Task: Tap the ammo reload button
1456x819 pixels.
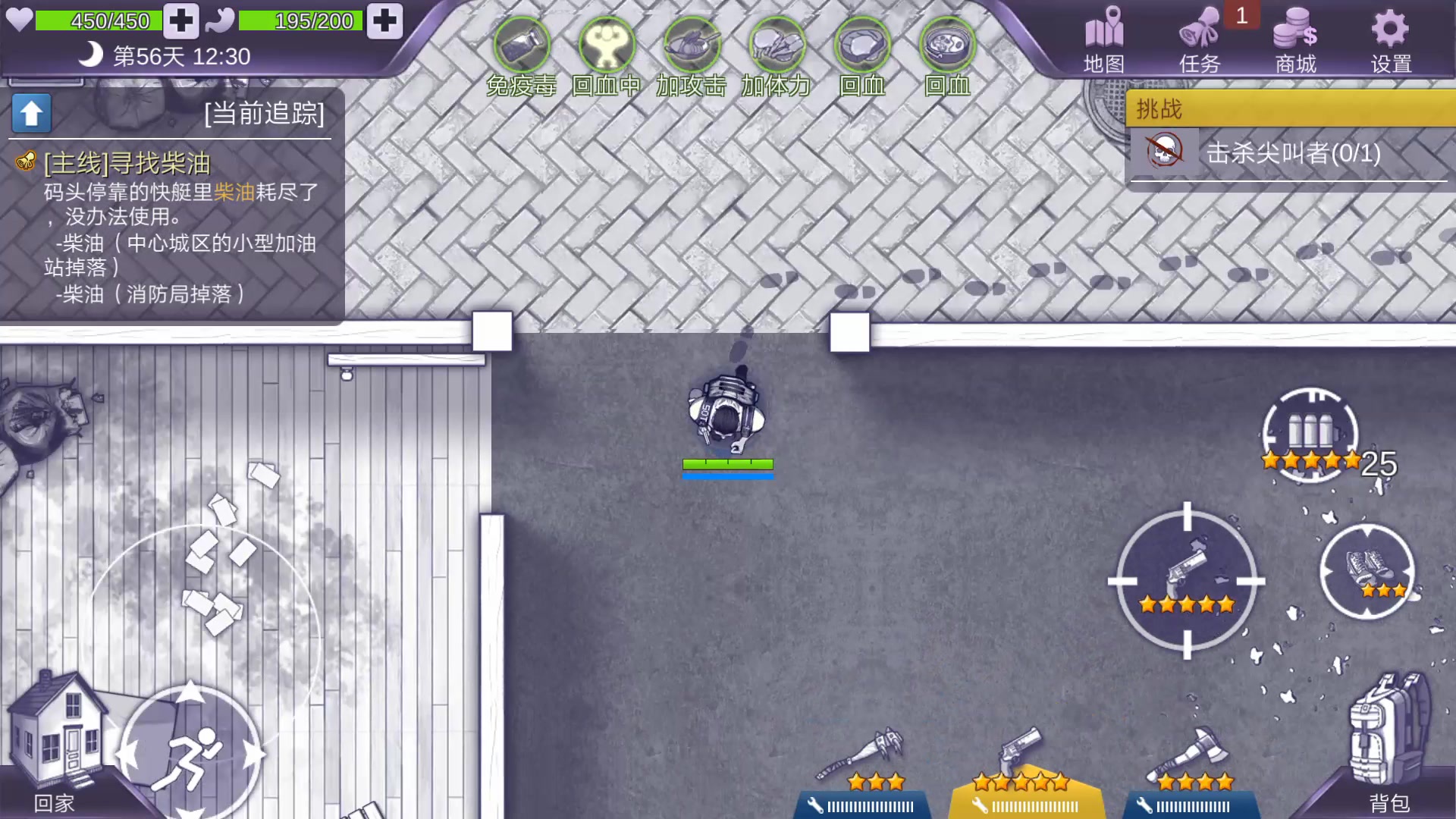Action: pos(1310,435)
